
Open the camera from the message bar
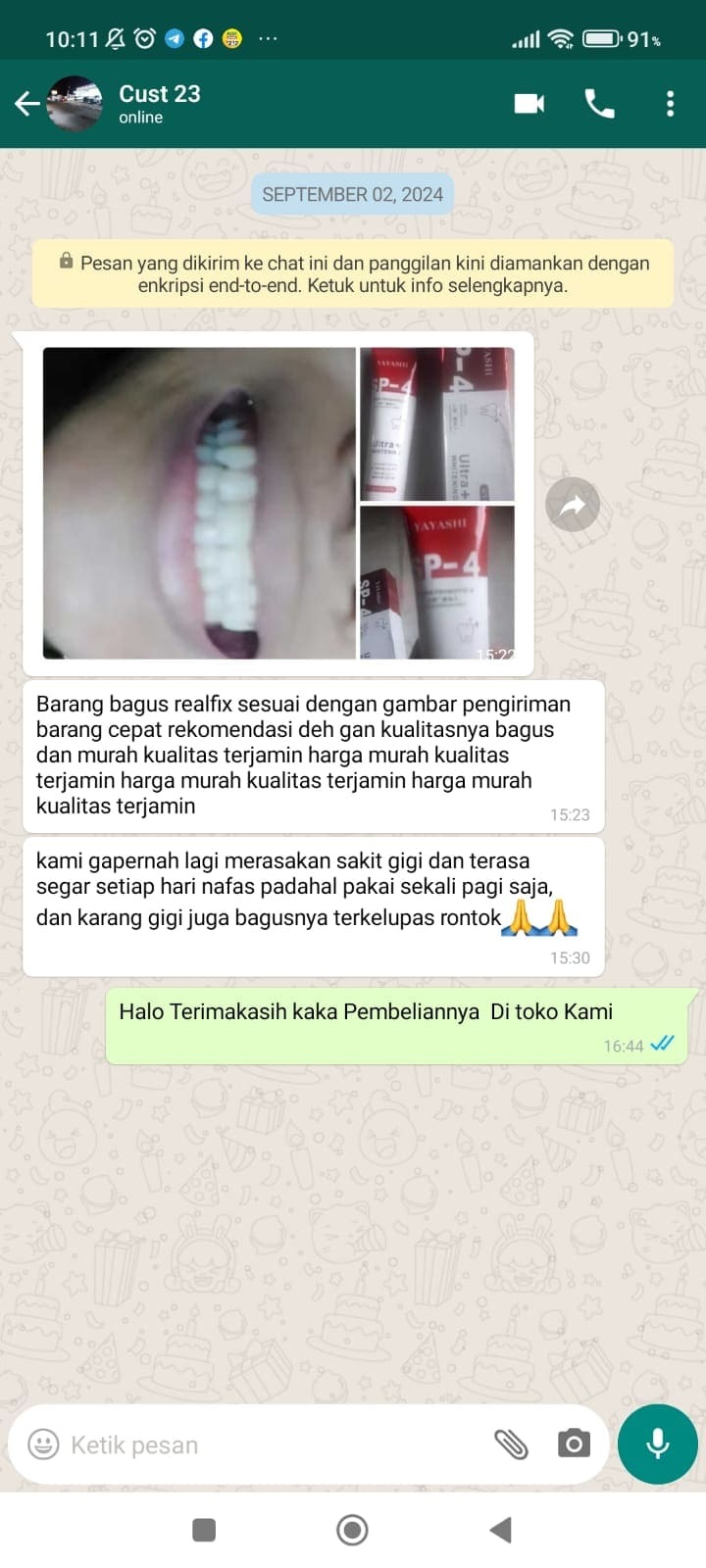point(574,1444)
